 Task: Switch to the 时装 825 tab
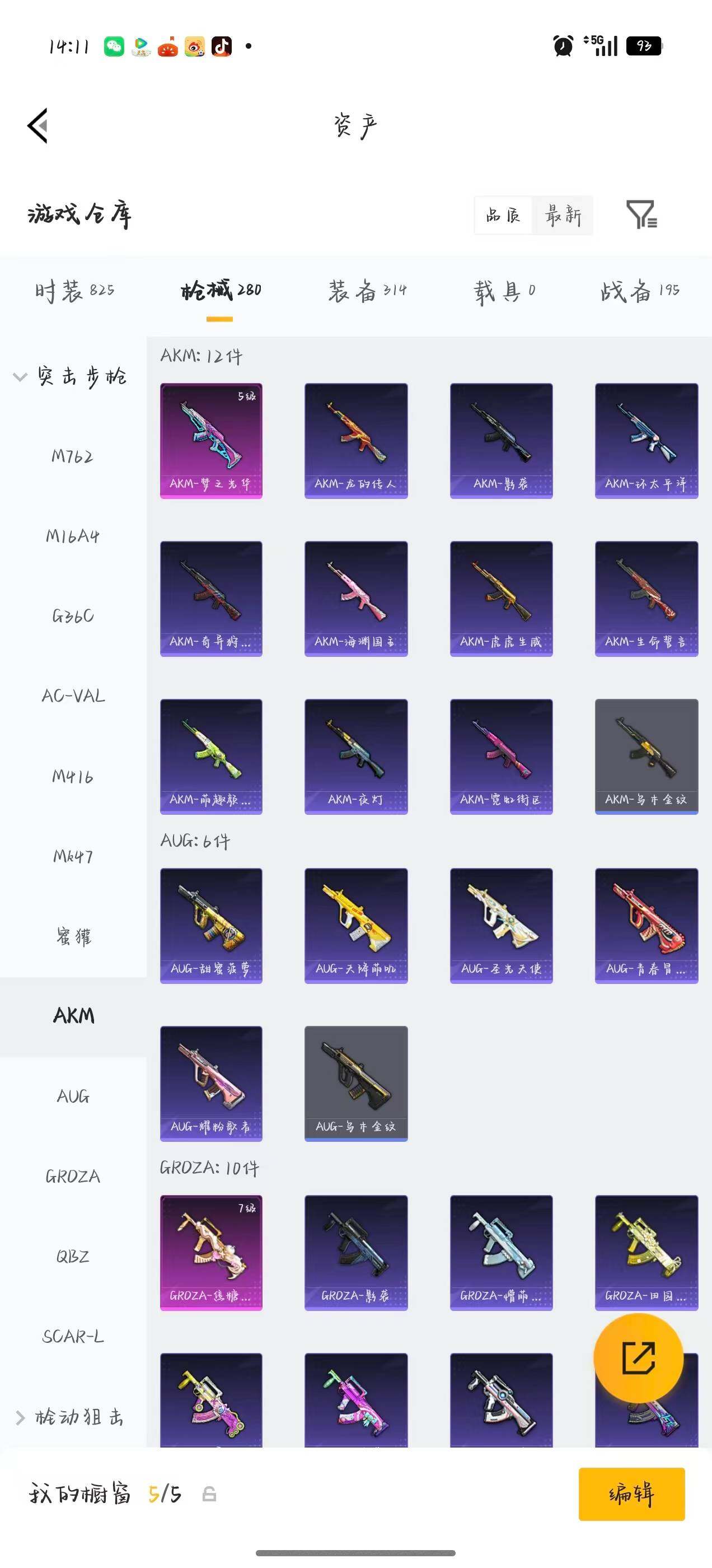point(74,291)
